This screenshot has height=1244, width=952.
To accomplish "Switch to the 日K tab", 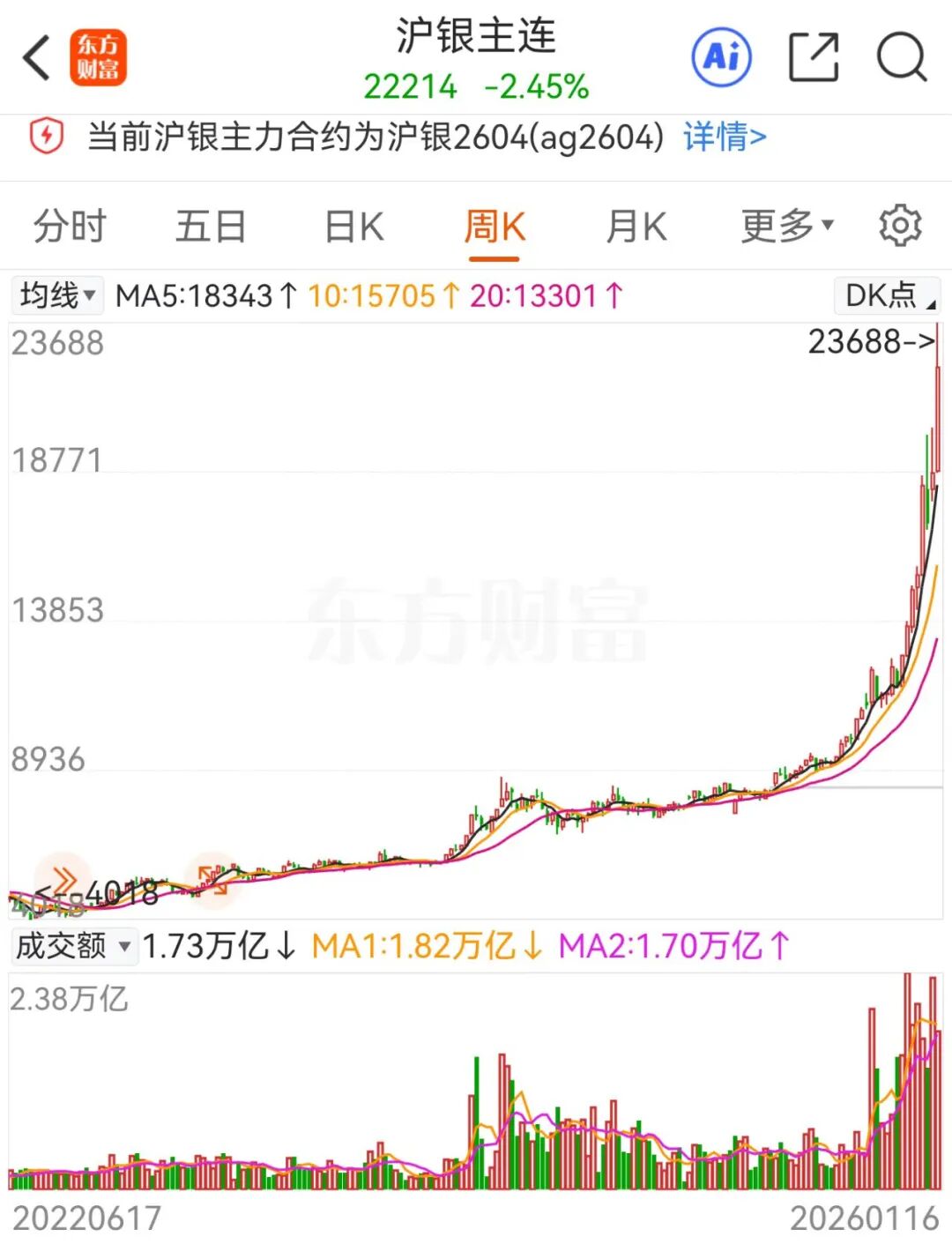I will (x=353, y=227).
